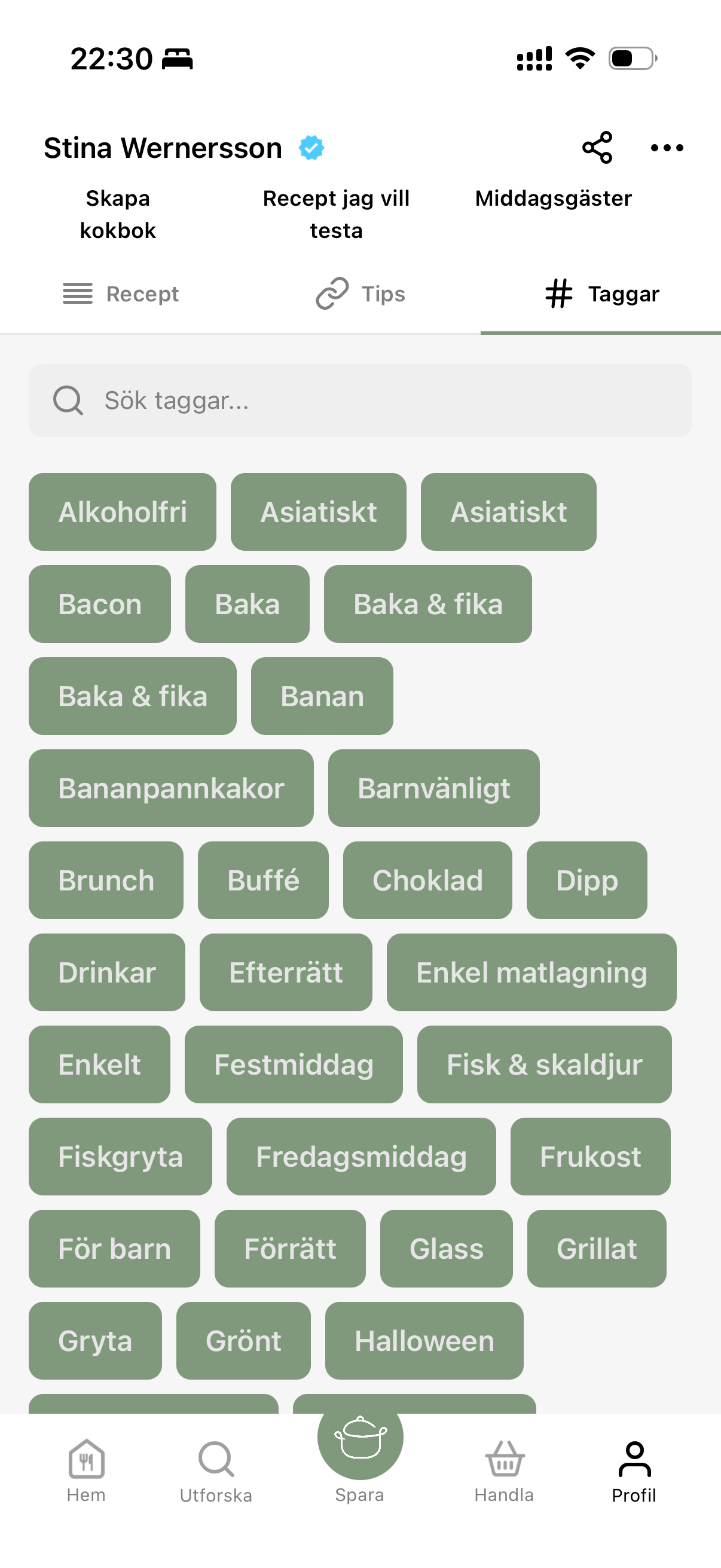Select the Alkoholfri tag
The image size is (721, 1568).
click(123, 512)
